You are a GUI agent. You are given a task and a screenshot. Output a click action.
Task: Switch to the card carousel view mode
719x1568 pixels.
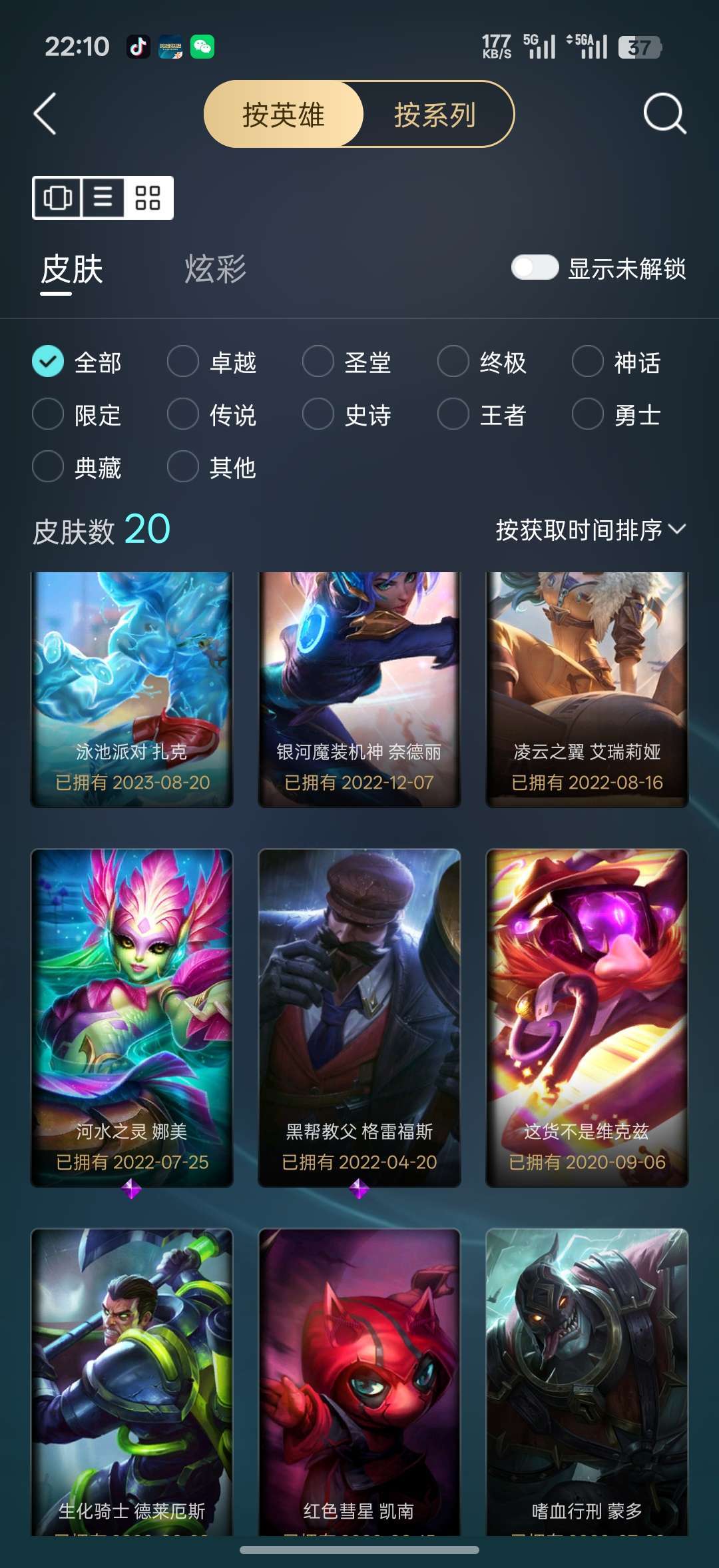click(x=57, y=198)
